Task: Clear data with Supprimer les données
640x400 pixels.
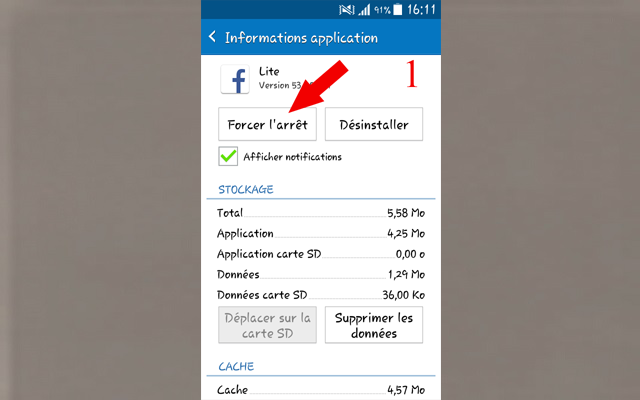Action: point(373,325)
